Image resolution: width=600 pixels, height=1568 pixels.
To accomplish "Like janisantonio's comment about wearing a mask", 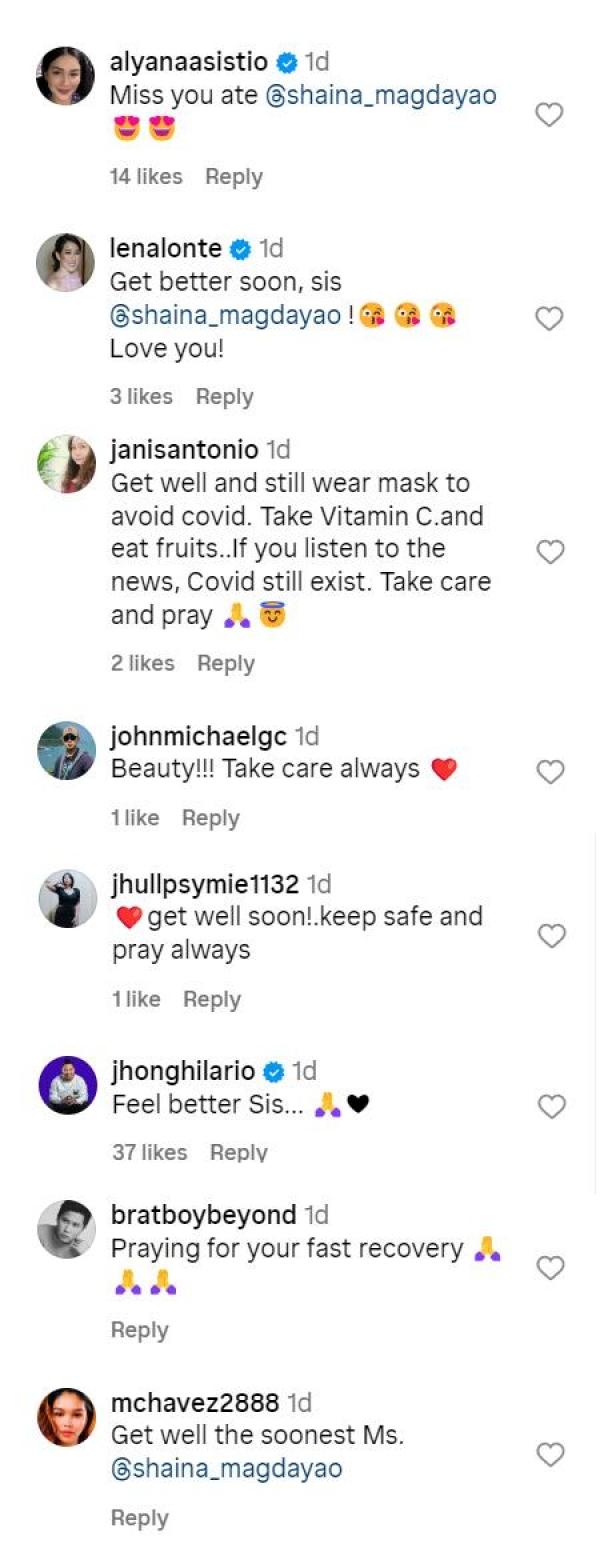I will click(x=549, y=552).
